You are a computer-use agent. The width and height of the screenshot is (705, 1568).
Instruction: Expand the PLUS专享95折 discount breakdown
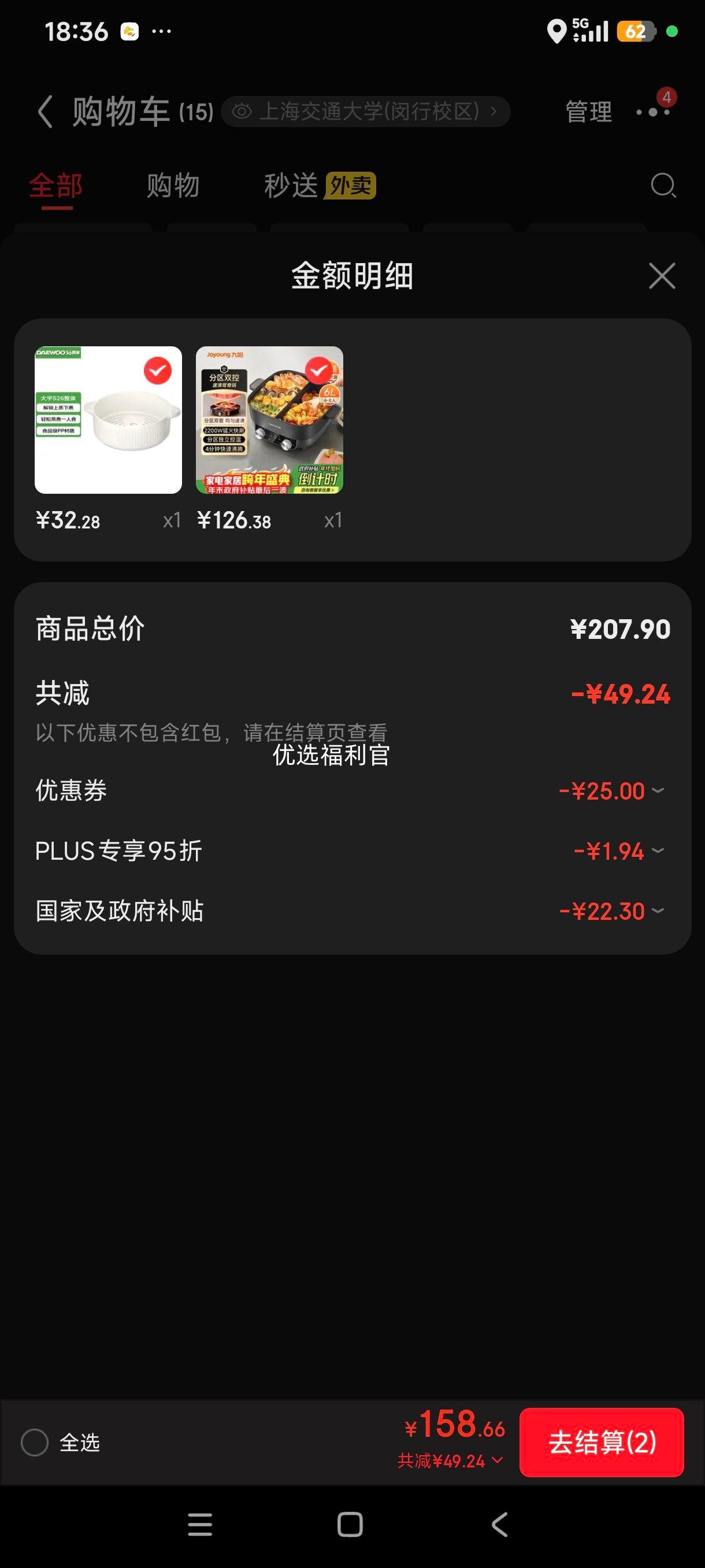click(658, 852)
